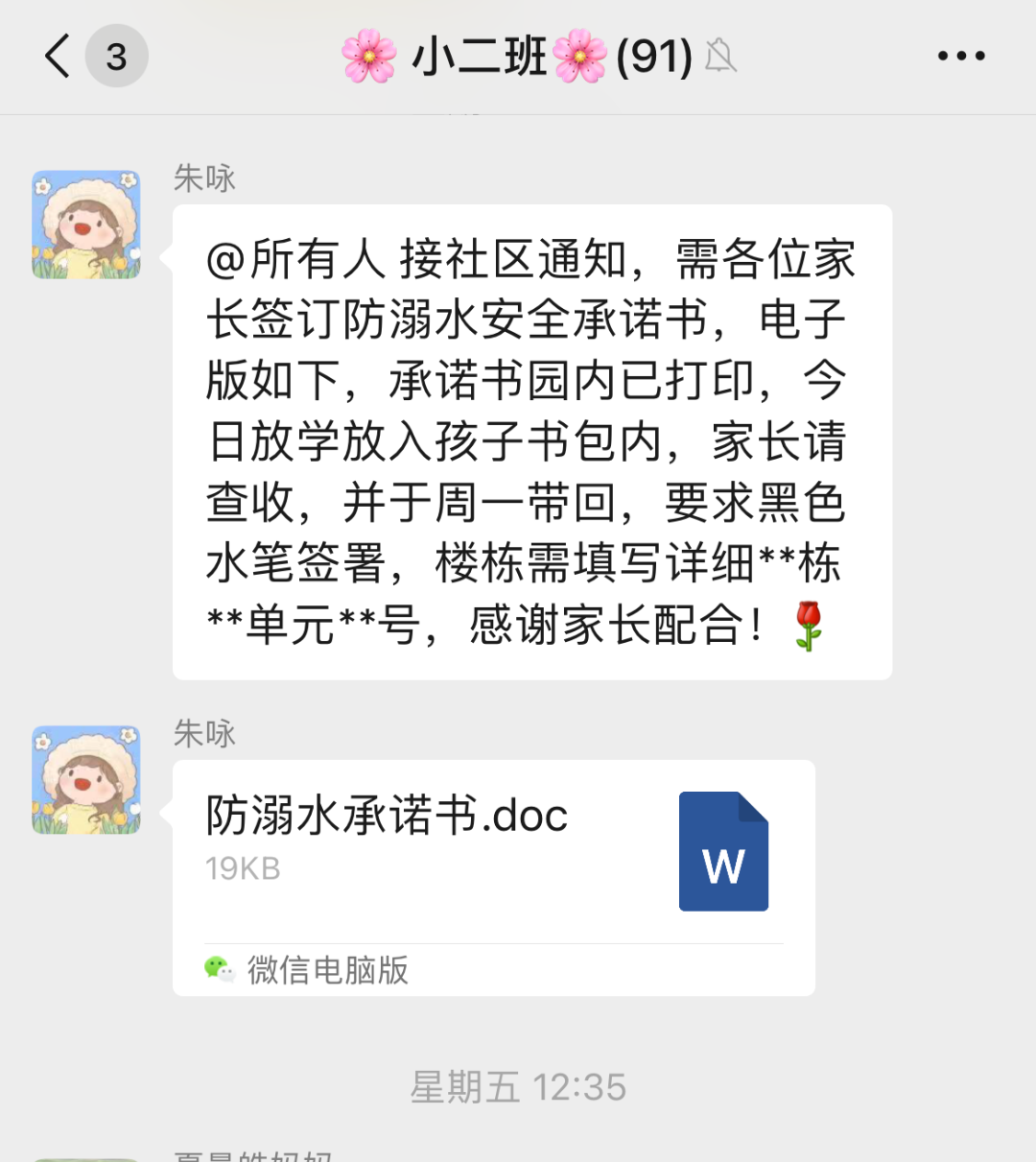Screen dimensions: 1036x1162
Task: Click the muted notification bell icon
Action: point(722,57)
